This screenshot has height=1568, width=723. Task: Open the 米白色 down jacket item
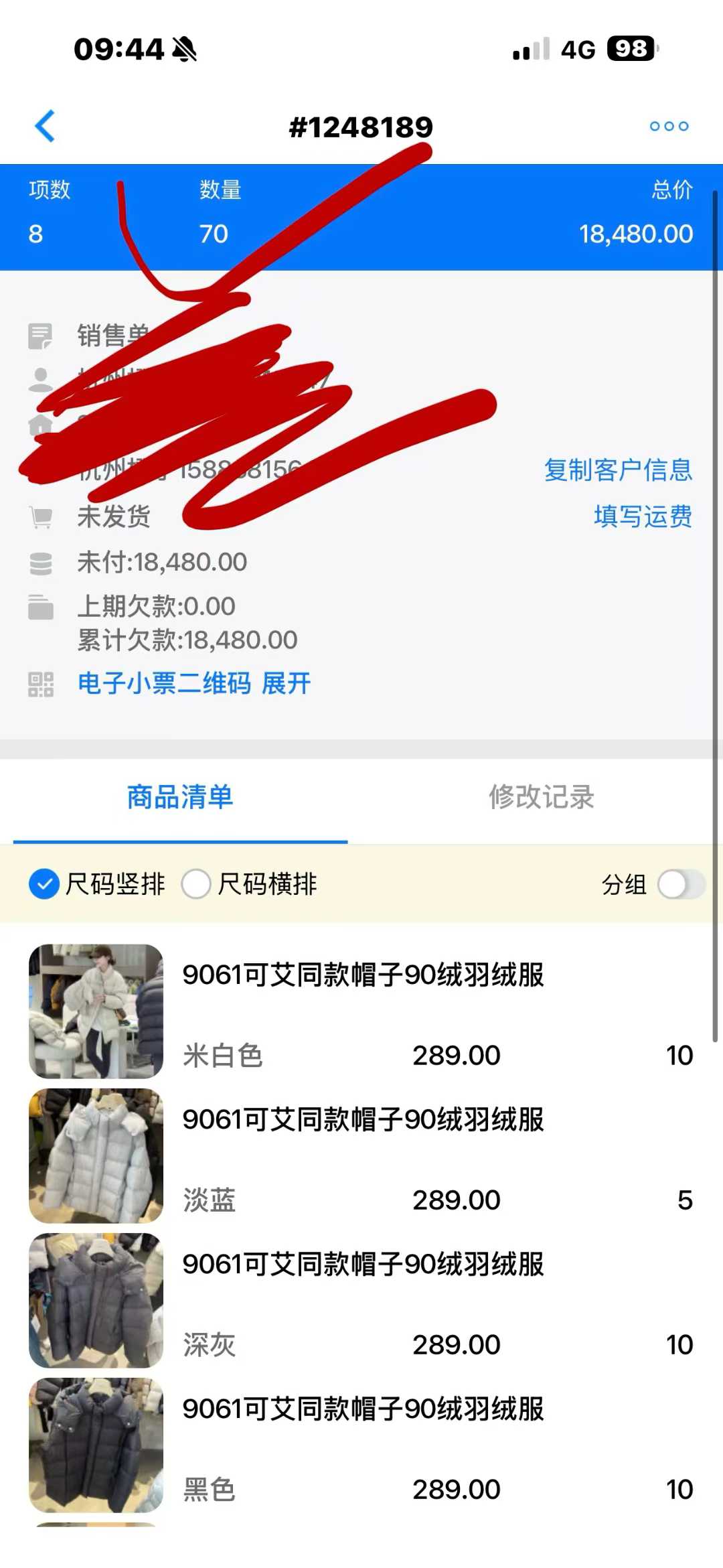[361, 1011]
